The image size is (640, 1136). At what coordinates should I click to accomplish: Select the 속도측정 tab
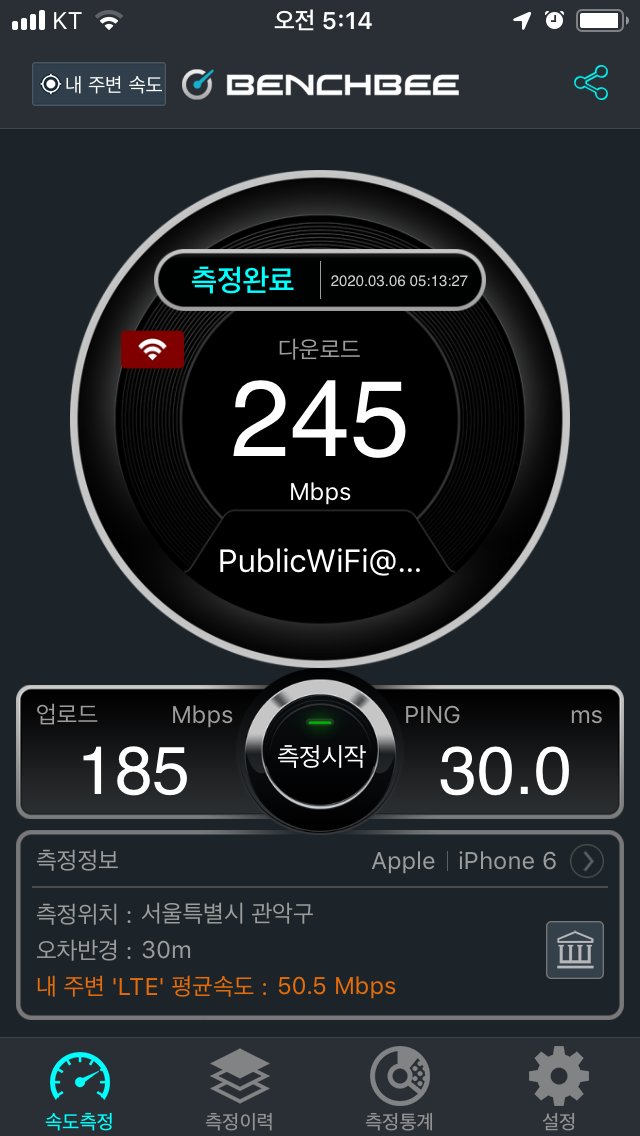(x=80, y=1089)
